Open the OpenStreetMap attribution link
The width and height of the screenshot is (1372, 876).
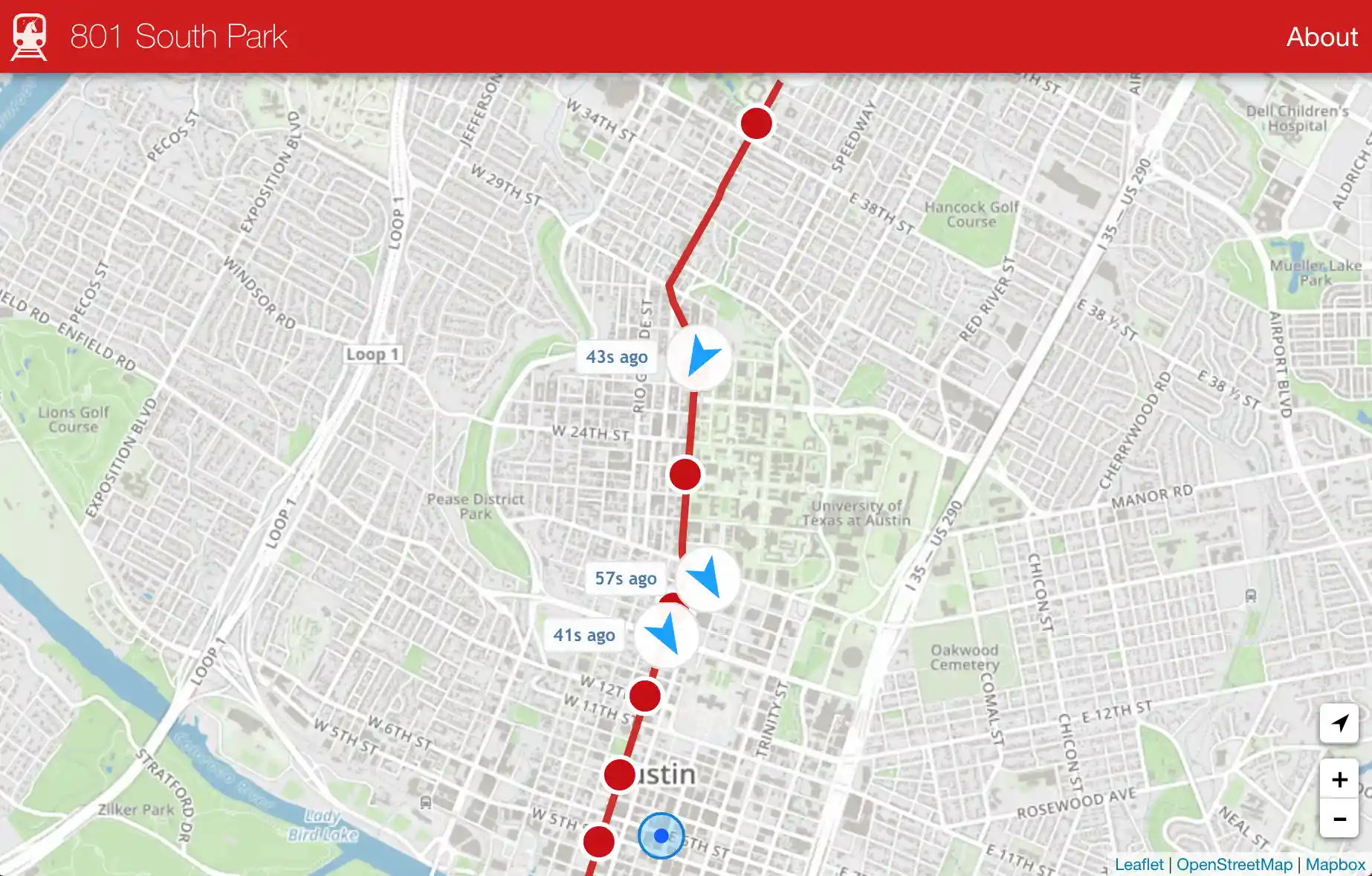(x=1234, y=864)
